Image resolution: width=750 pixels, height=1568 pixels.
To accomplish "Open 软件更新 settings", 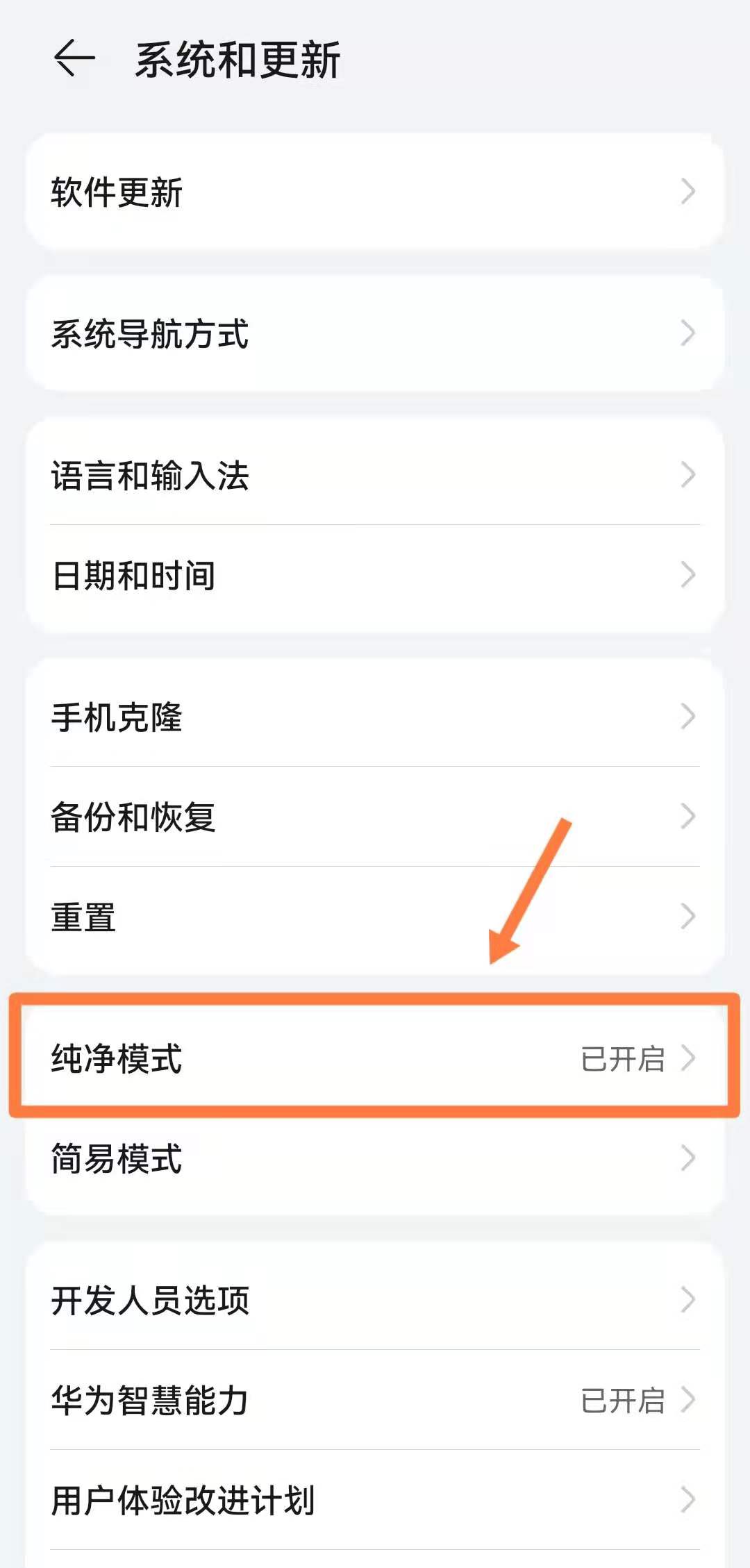I will tap(375, 192).
